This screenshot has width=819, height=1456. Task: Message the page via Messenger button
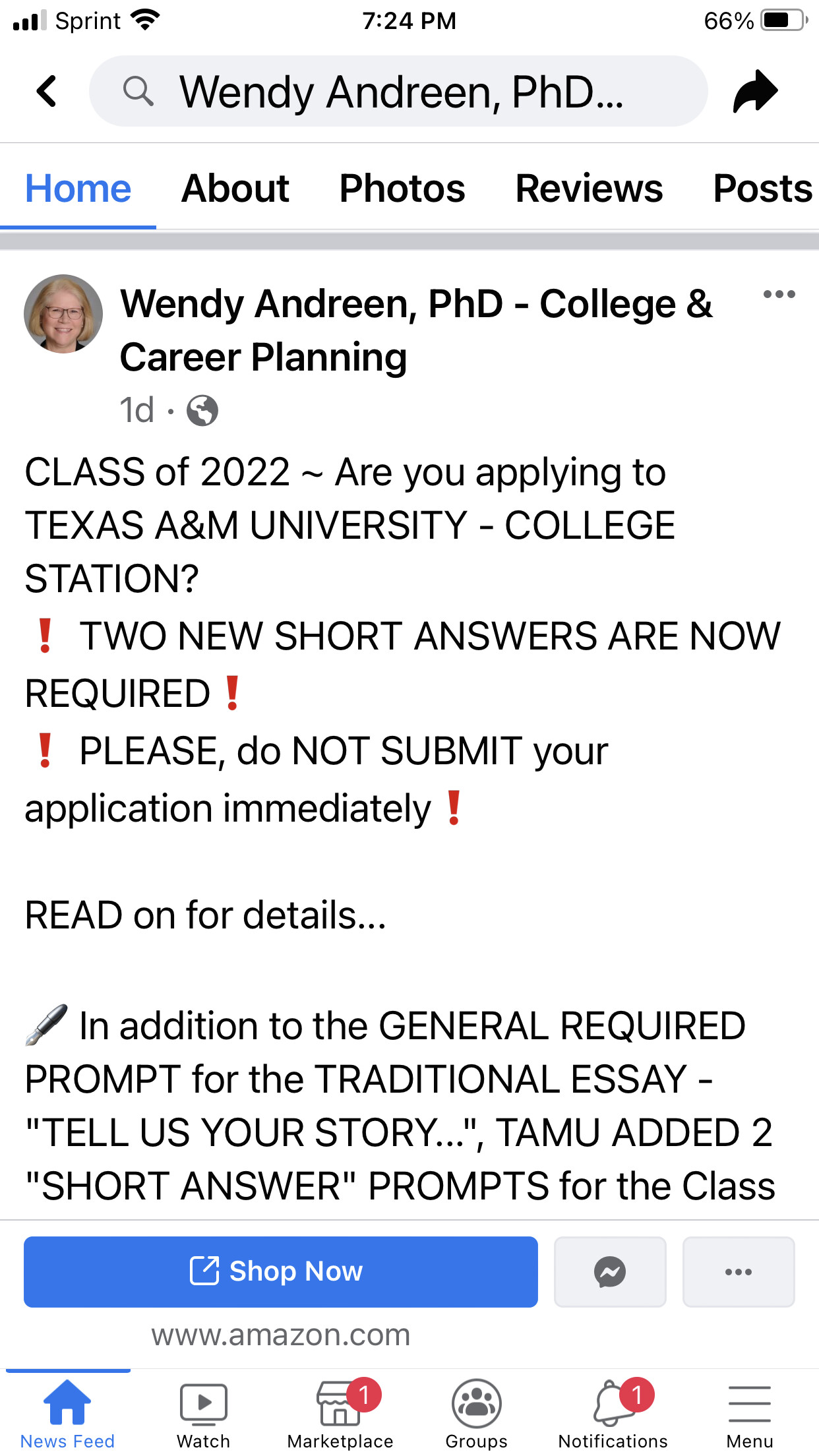point(610,1271)
